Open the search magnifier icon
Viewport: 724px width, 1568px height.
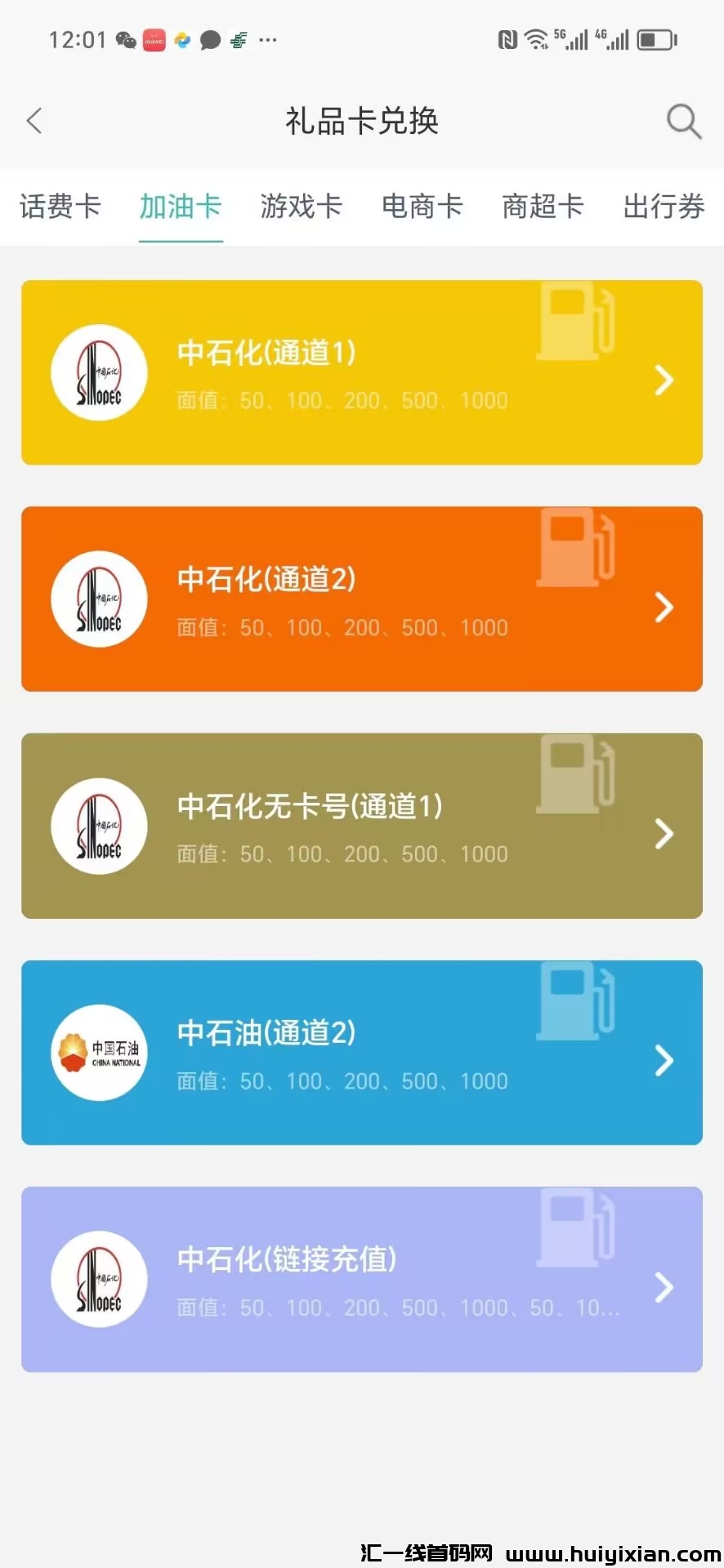click(x=683, y=122)
